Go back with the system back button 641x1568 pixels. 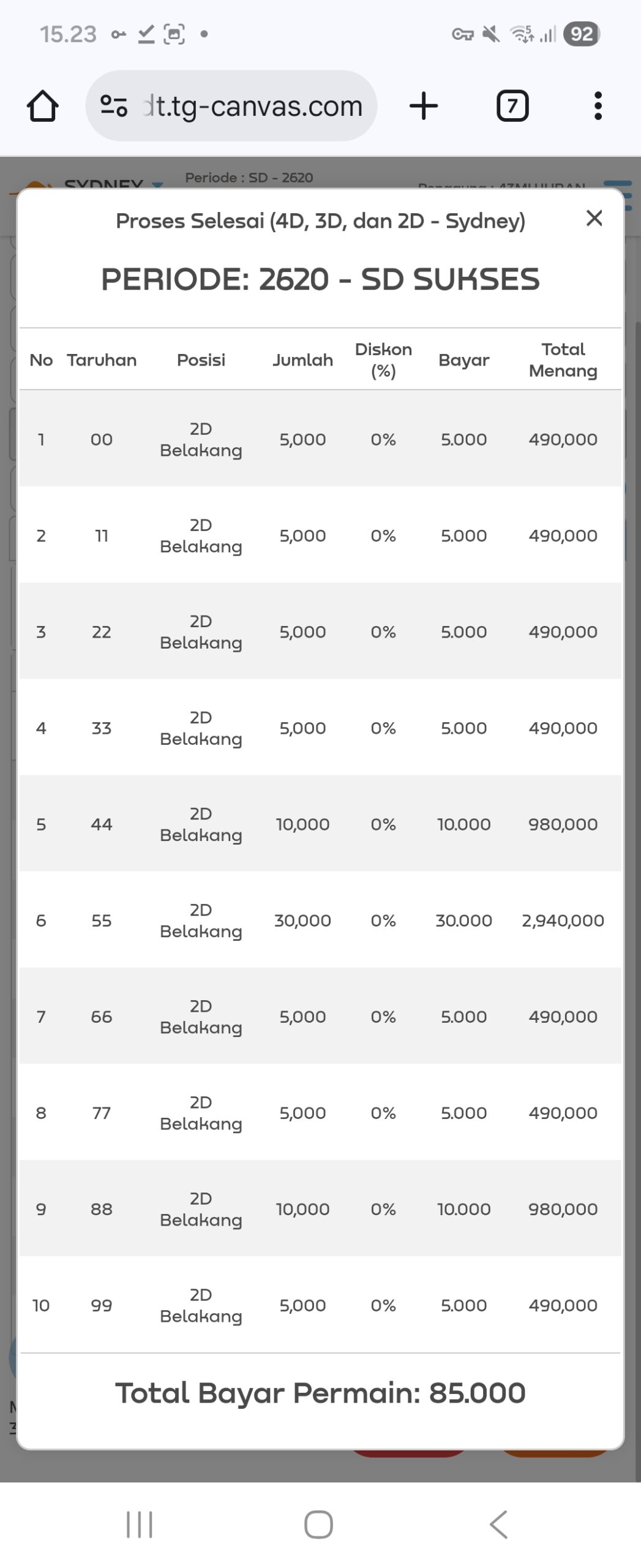(x=499, y=1525)
